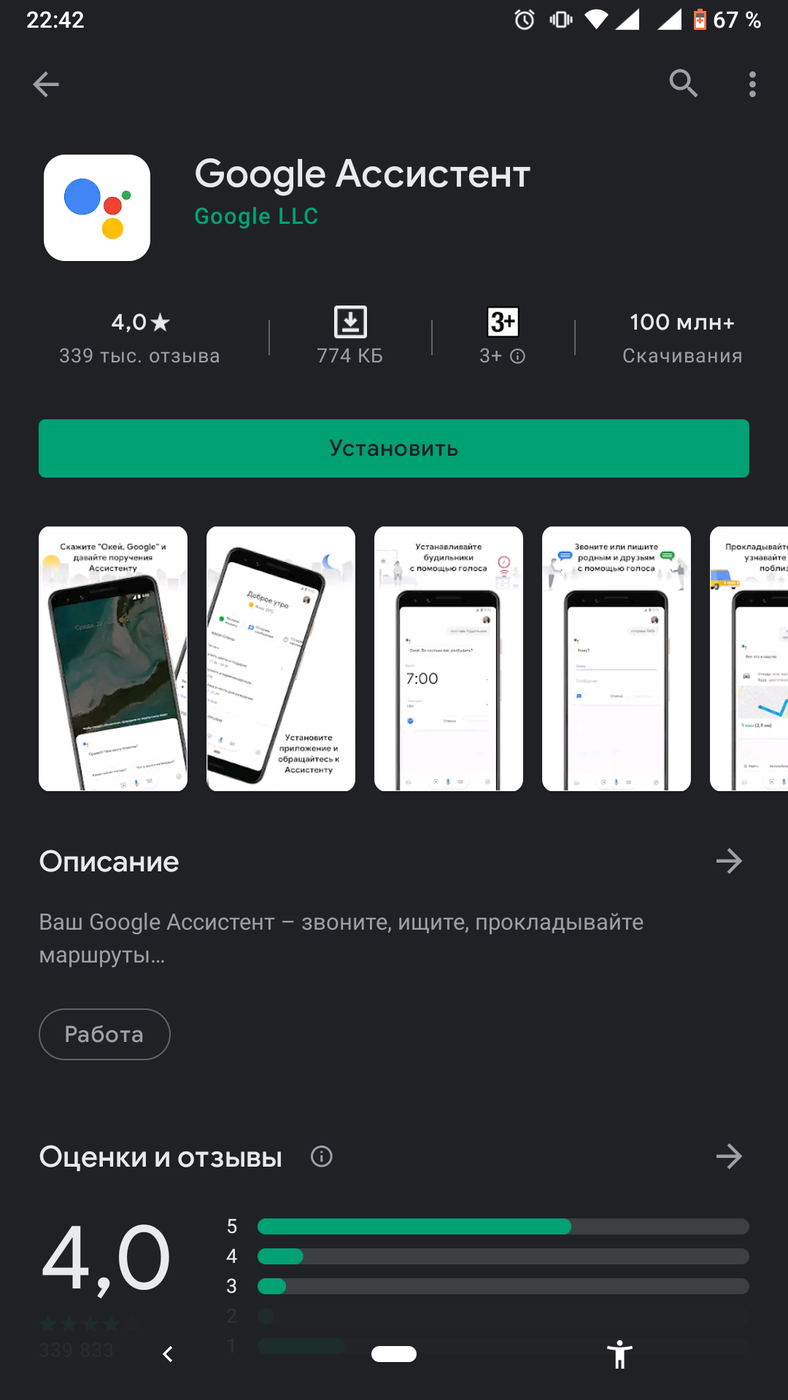View the 4,0 star rating details

(140, 337)
